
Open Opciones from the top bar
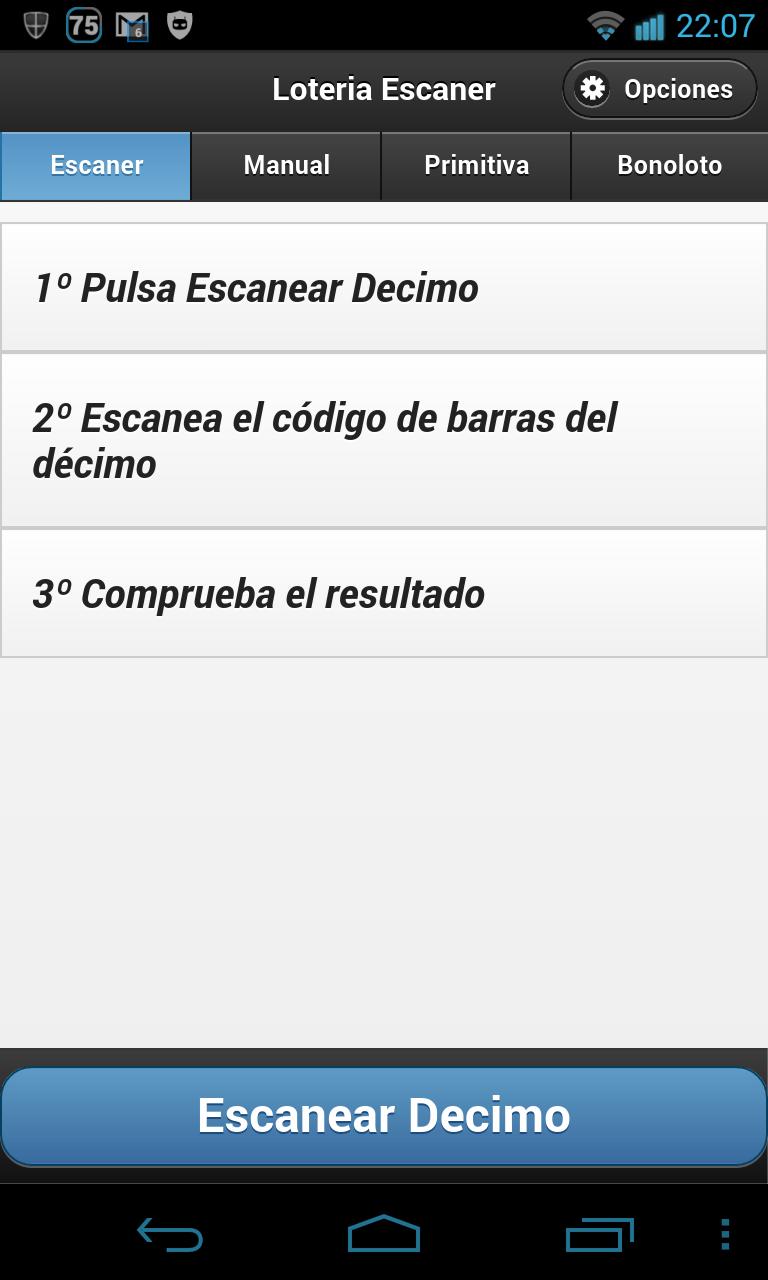click(658, 89)
